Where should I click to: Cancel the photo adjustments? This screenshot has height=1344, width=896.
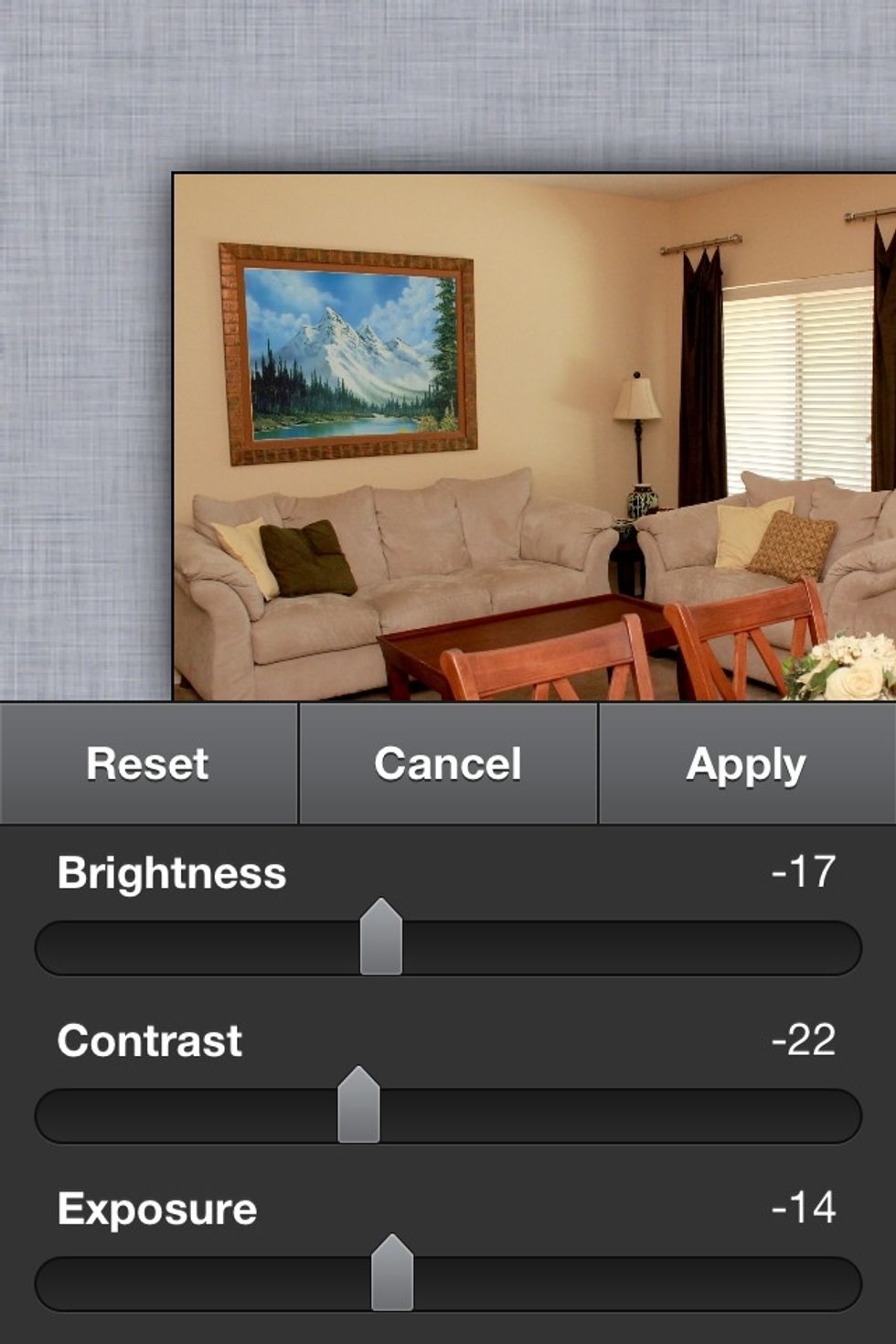coord(448,765)
